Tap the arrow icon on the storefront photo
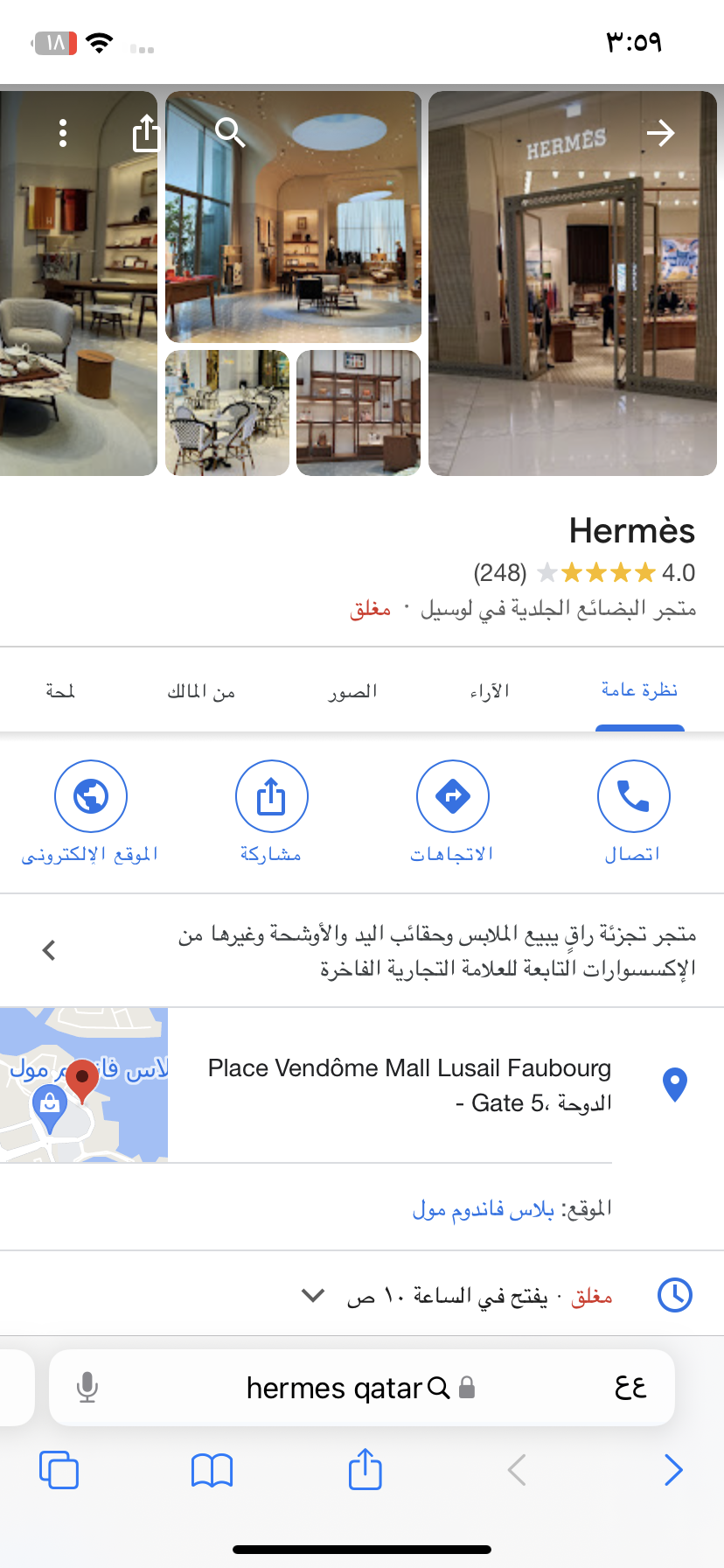724x1568 pixels. pyautogui.click(x=660, y=133)
